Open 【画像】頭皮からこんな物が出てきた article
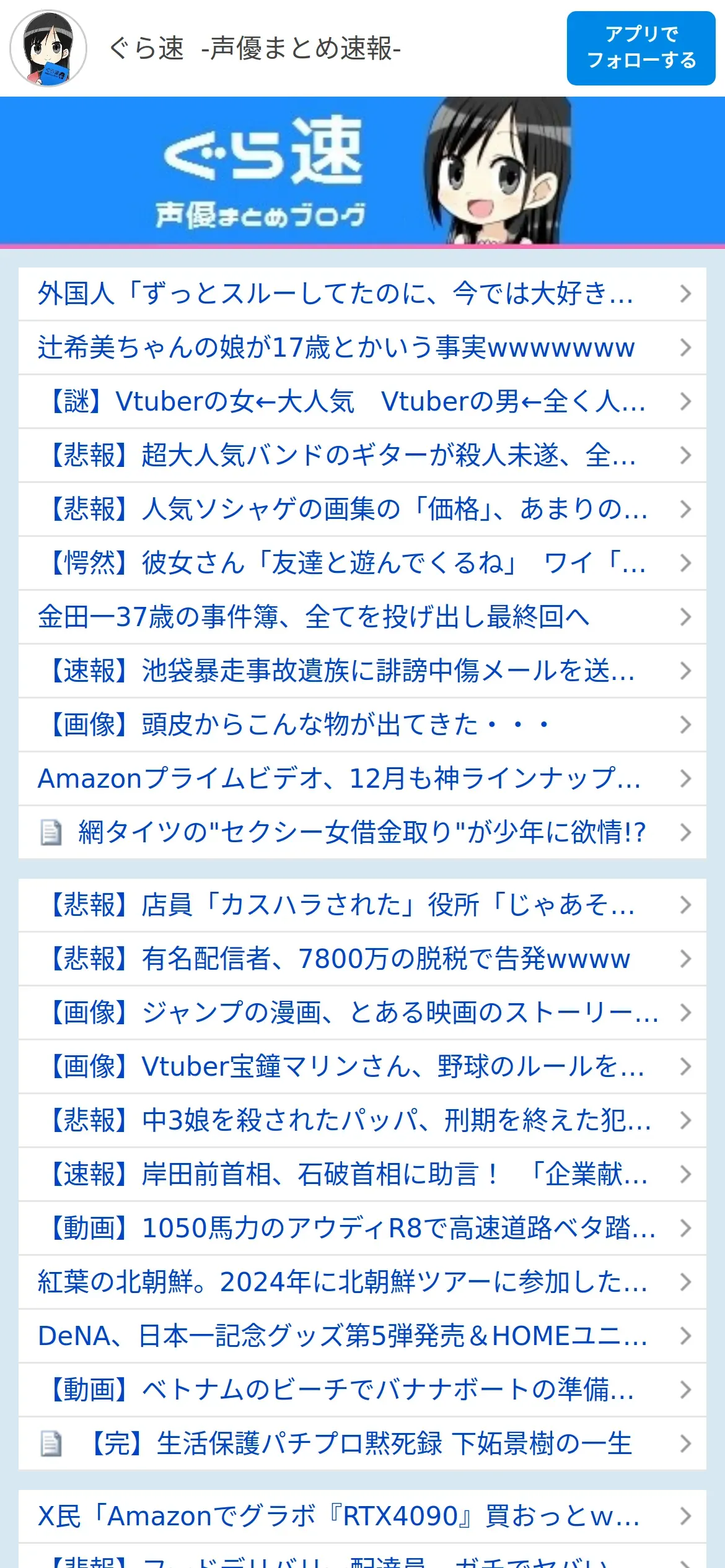Image resolution: width=725 pixels, height=1568 pixels. [362, 725]
